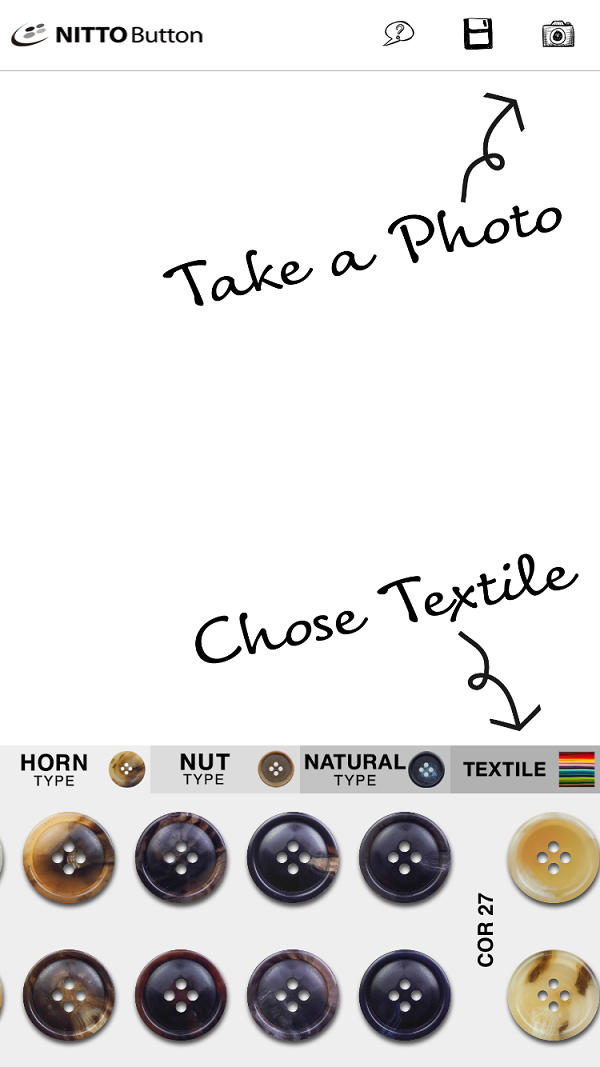The image size is (600, 1067).
Task: Select the solid yellow button beside COR 27
Action: click(554, 858)
